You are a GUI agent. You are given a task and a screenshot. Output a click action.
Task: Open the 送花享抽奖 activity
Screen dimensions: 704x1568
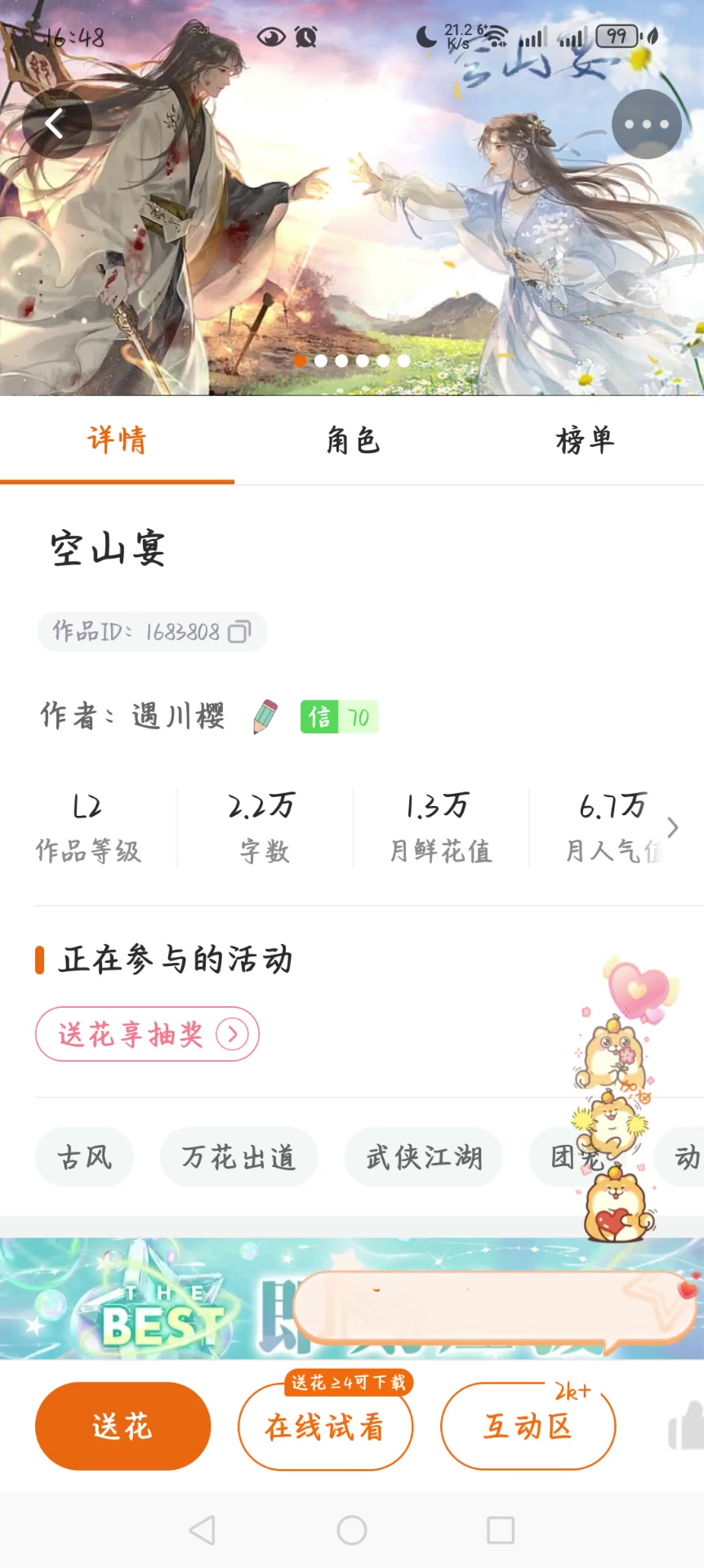pyautogui.click(x=147, y=1034)
